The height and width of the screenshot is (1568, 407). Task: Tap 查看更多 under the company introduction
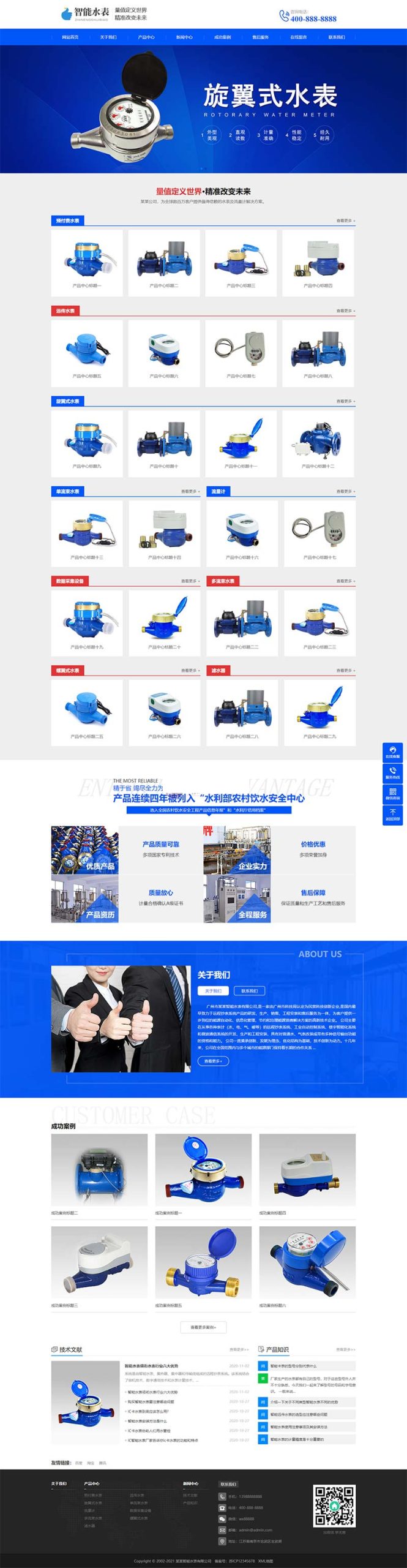[213, 1061]
